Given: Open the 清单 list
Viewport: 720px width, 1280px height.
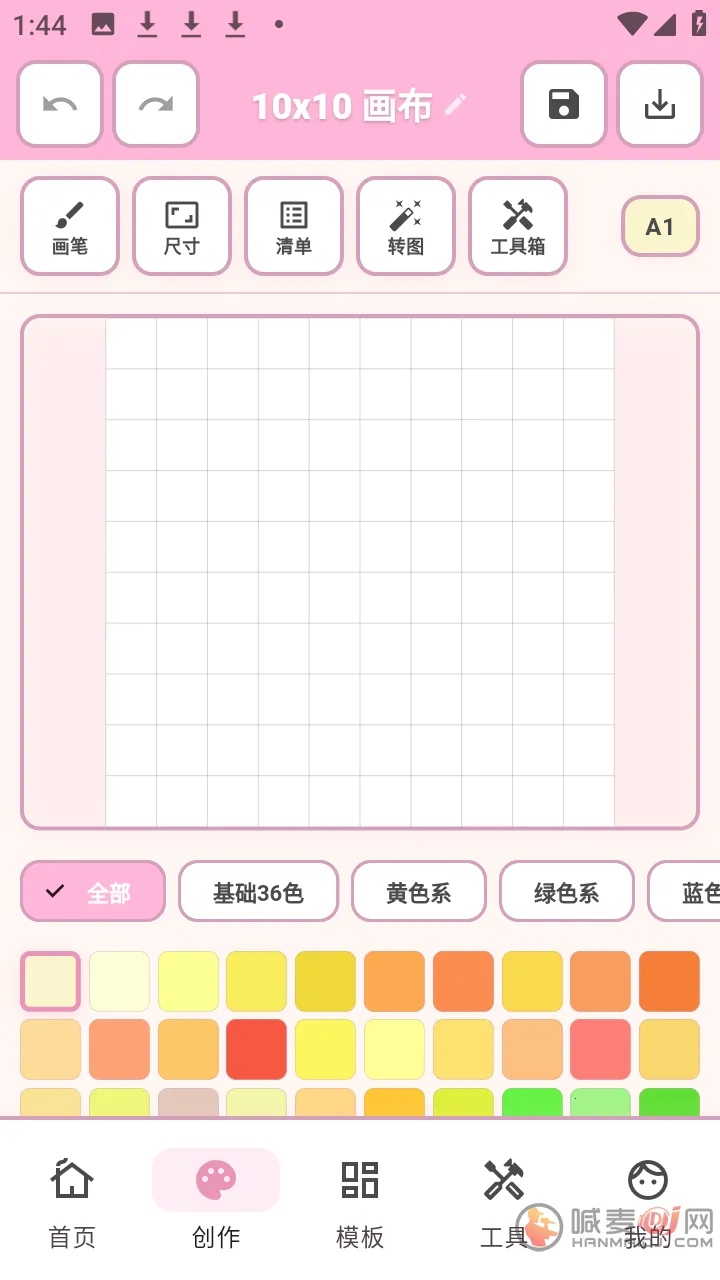Looking at the screenshot, I should tap(294, 226).
